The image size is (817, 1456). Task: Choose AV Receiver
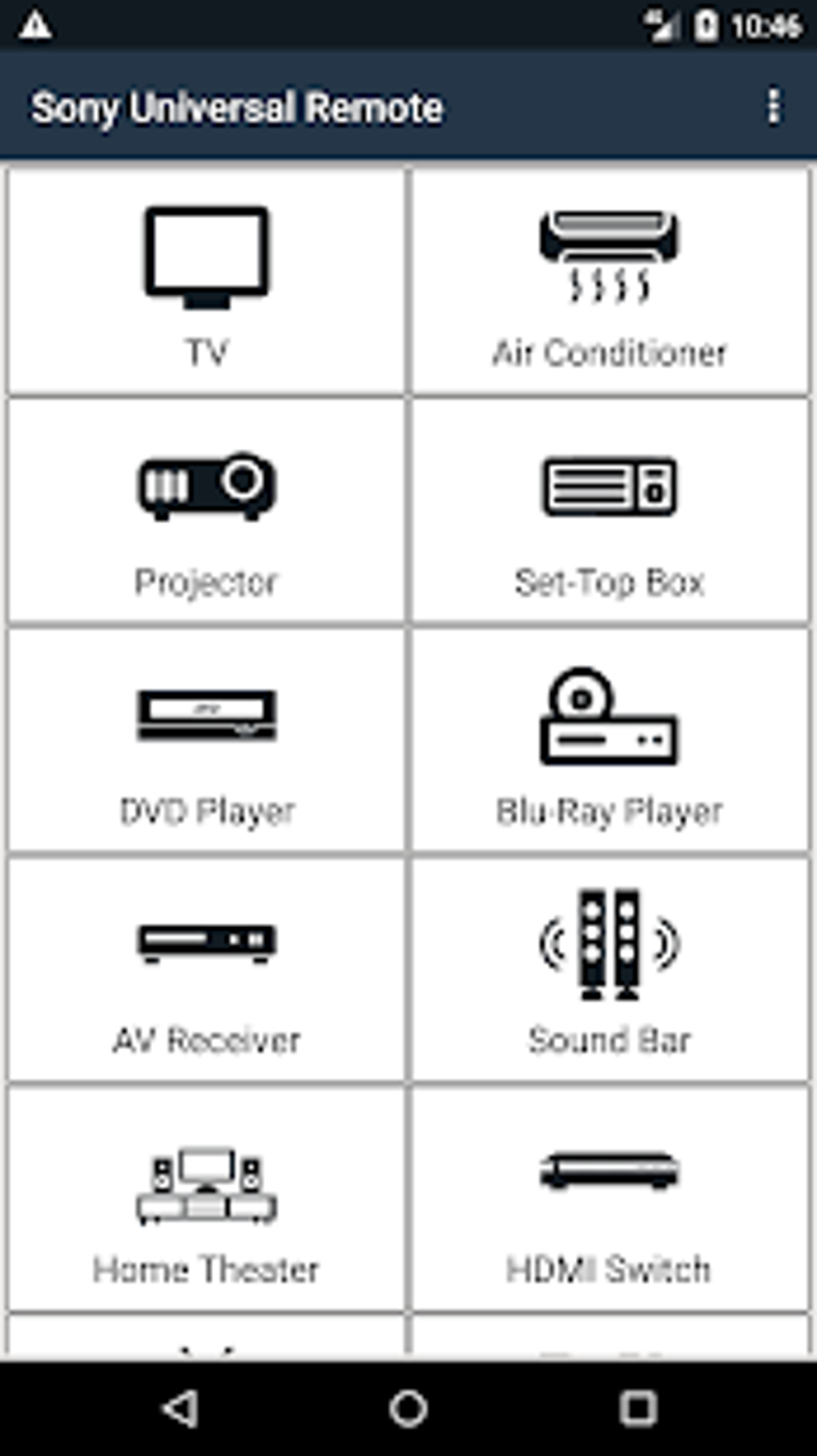(x=207, y=968)
